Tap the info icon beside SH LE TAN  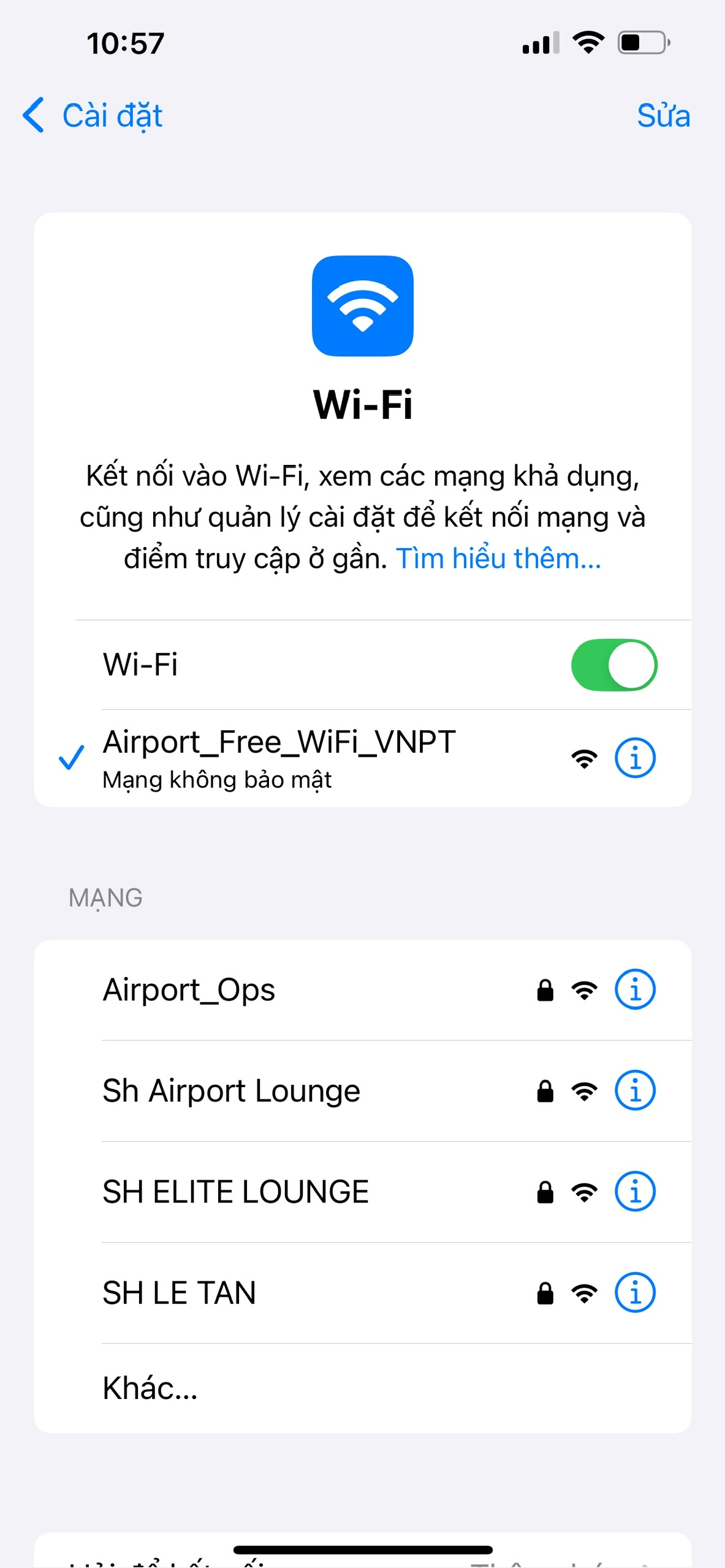pos(635,1292)
